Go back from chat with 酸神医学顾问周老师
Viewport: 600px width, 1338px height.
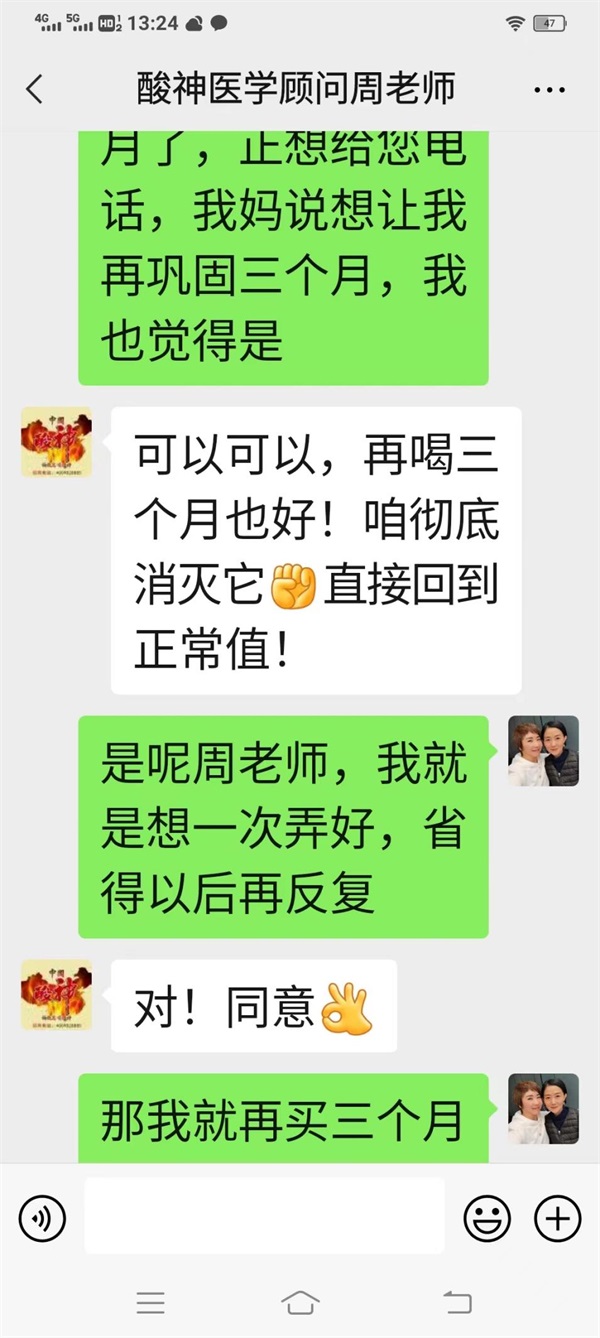35,89
